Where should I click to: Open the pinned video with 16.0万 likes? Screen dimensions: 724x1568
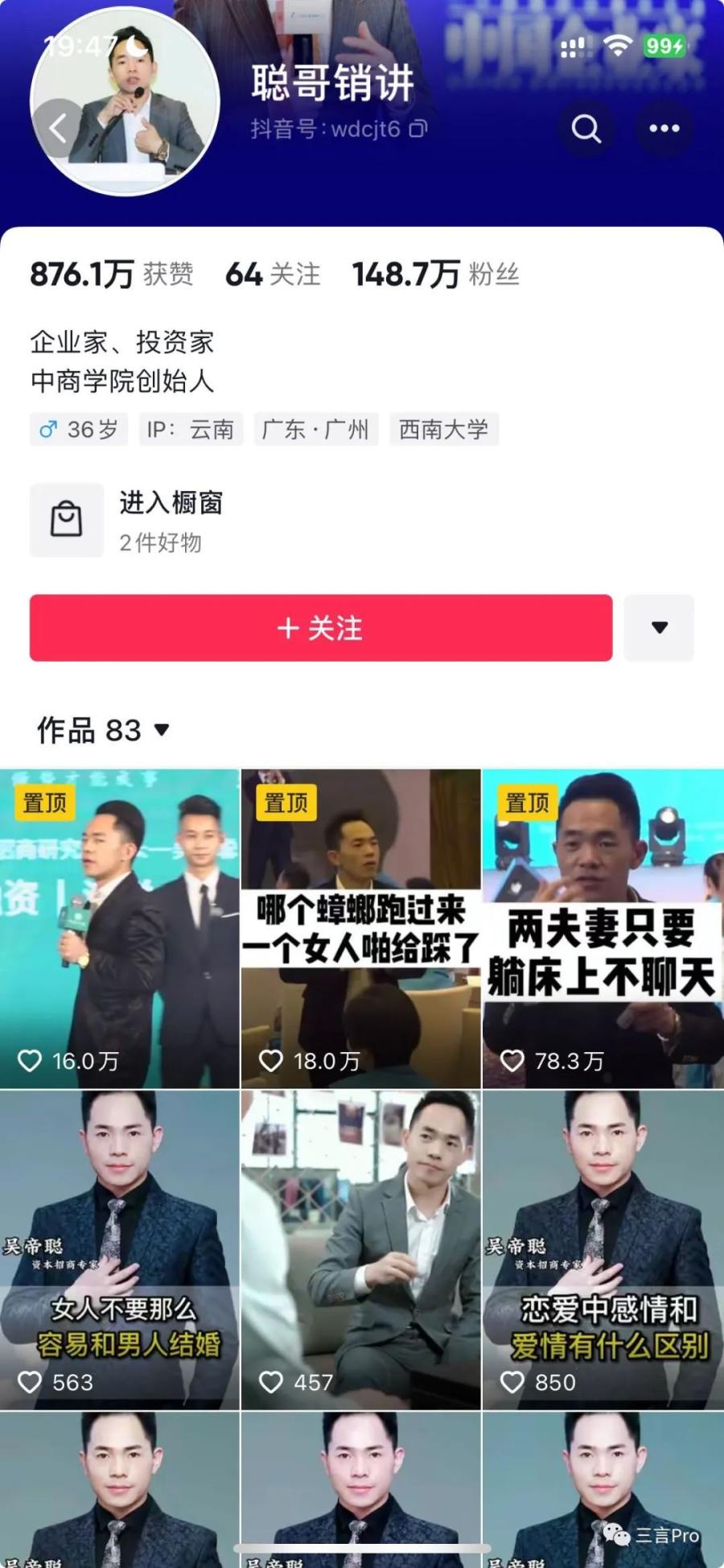[119, 928]
